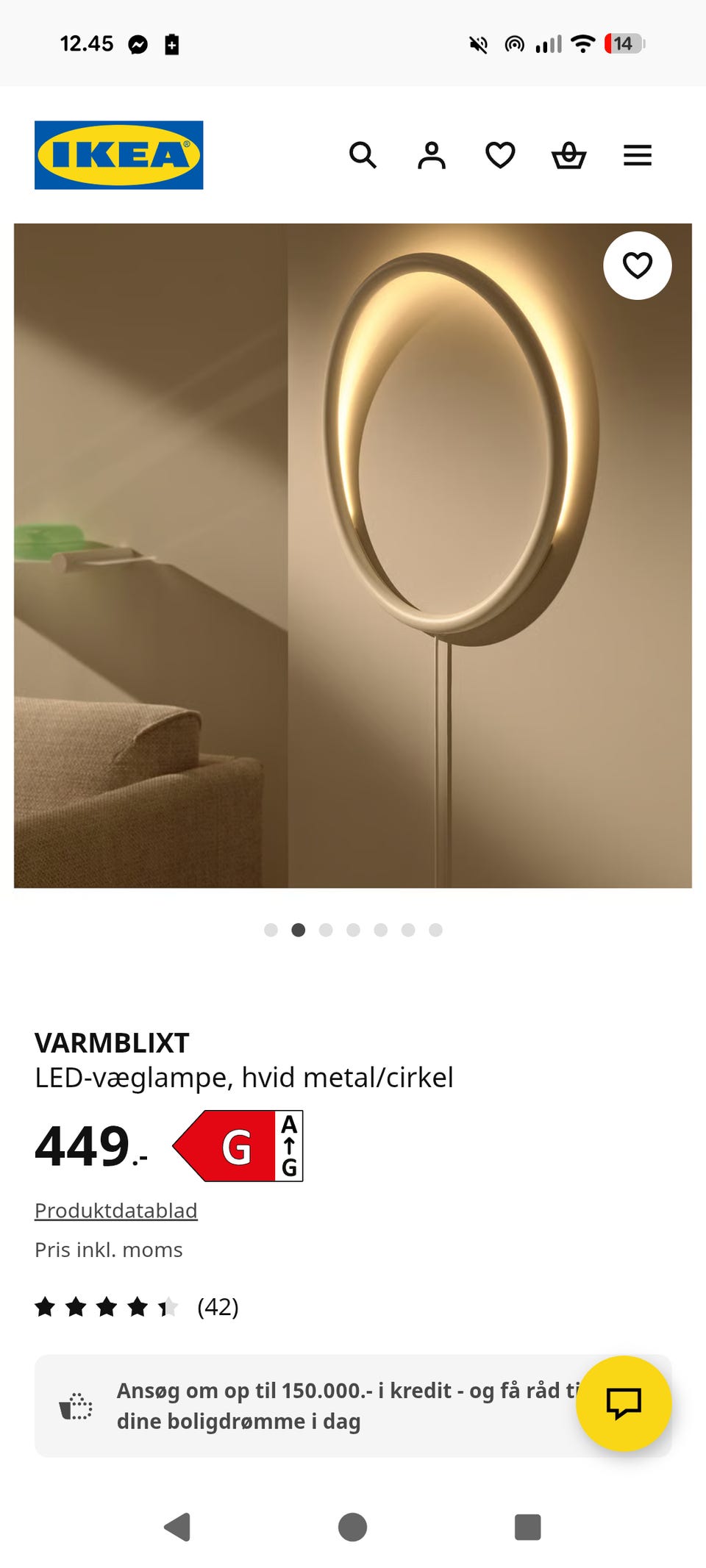Tap the VARMBLIXT product photo

(x=353, y=551)
